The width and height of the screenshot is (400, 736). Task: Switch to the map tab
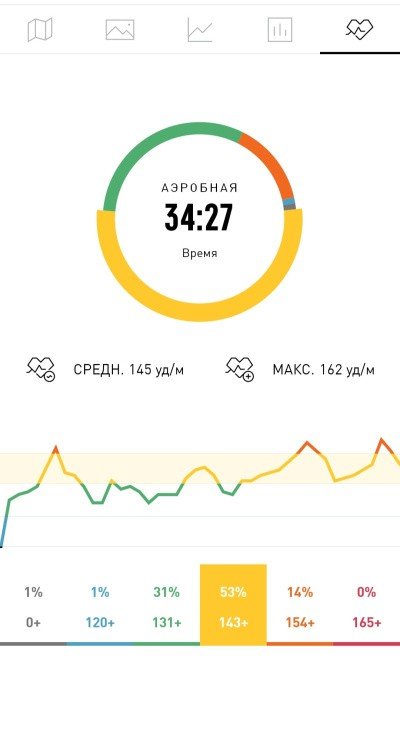[40, 30]
